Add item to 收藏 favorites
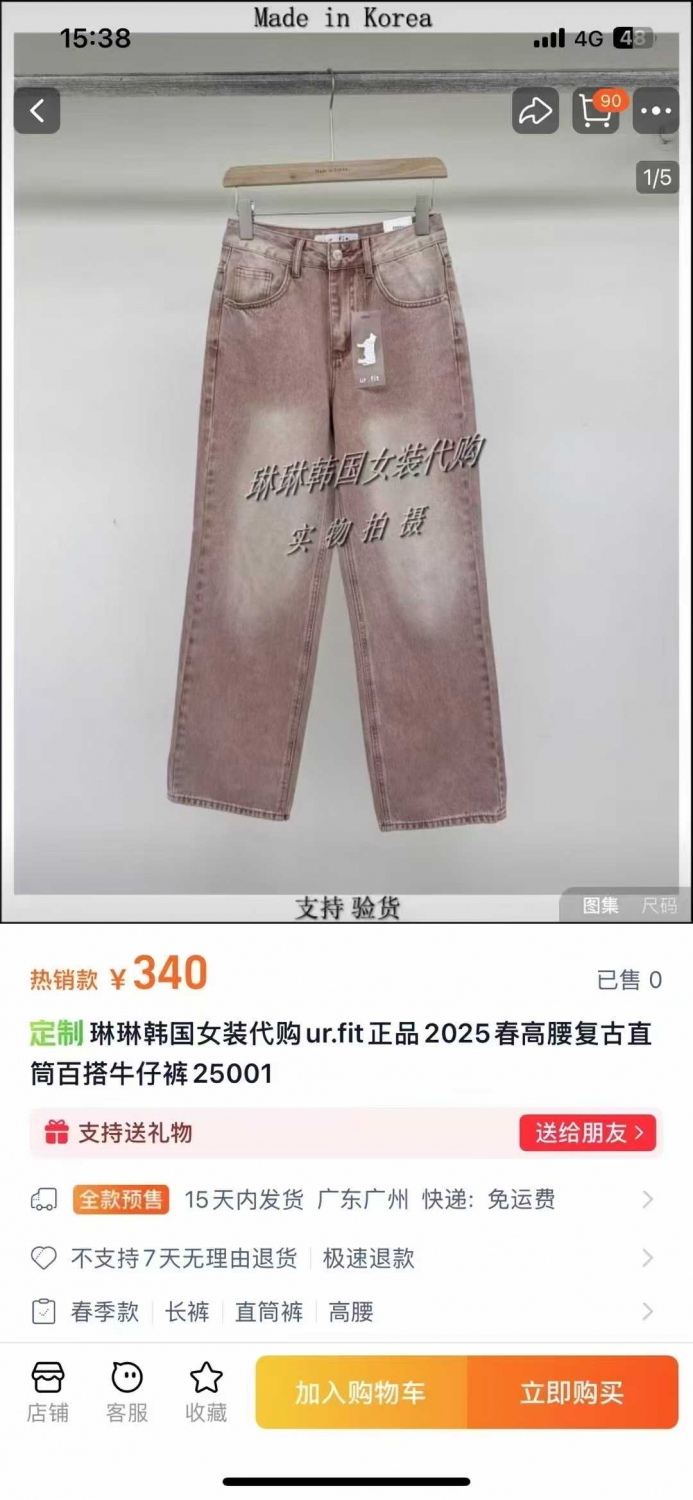This screenshot has width=693, height=1500. tap(206, 1392)
